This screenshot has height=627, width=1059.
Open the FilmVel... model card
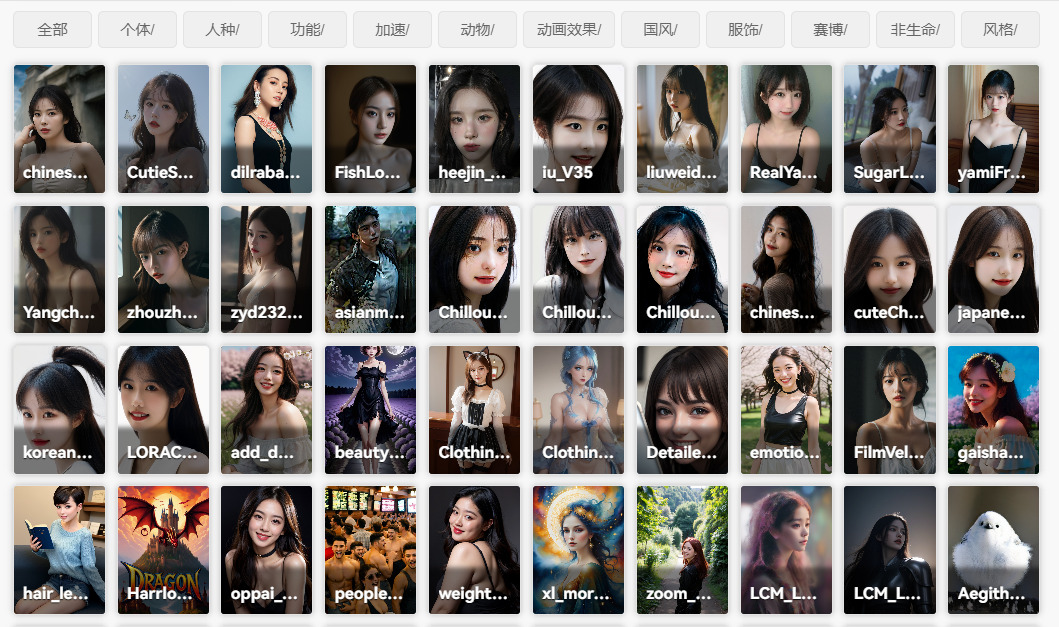[889, 410]
